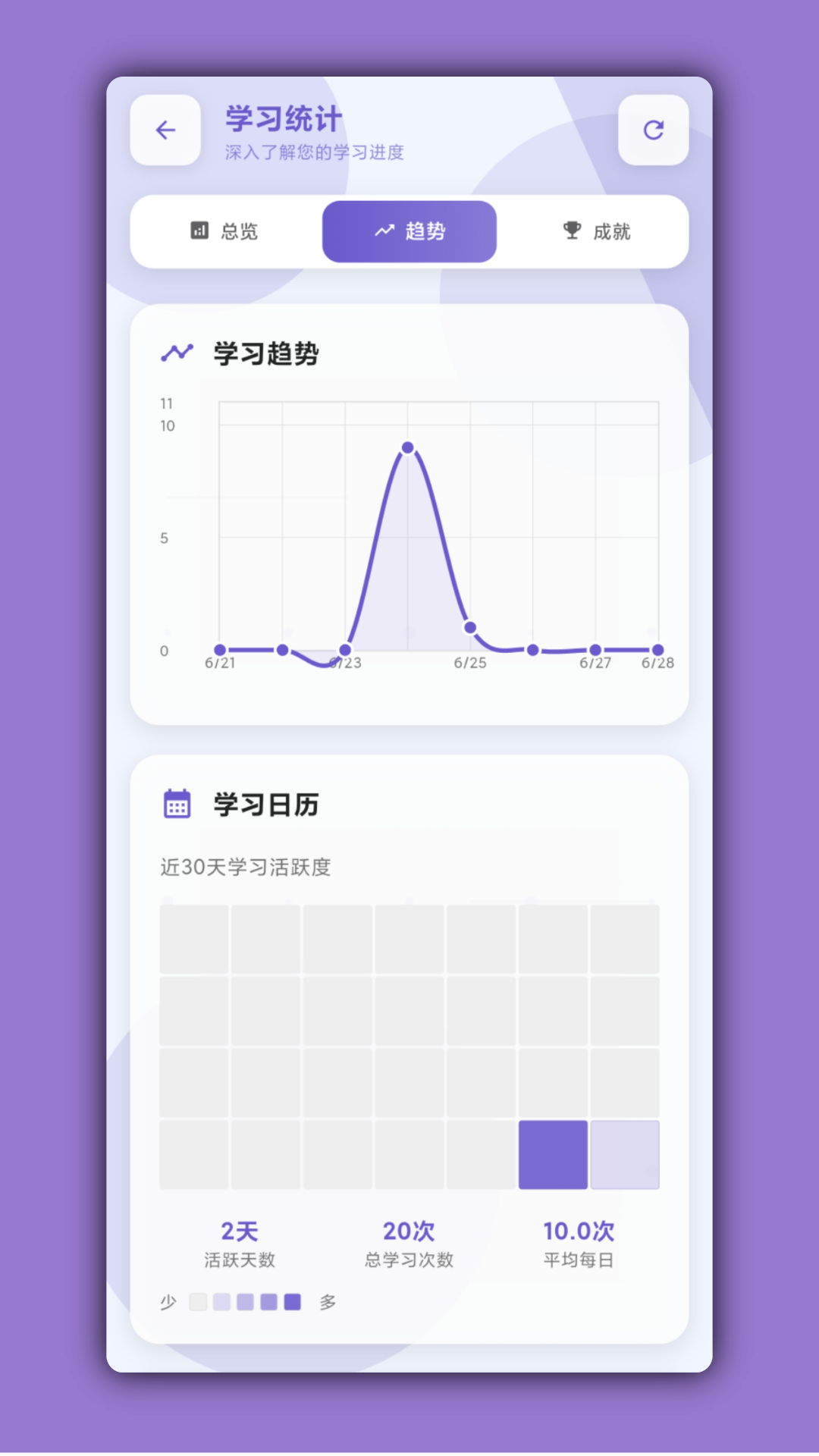Click the lightest legend square next to 少
819x1456 pixels.
click(x=198, y=1302)
